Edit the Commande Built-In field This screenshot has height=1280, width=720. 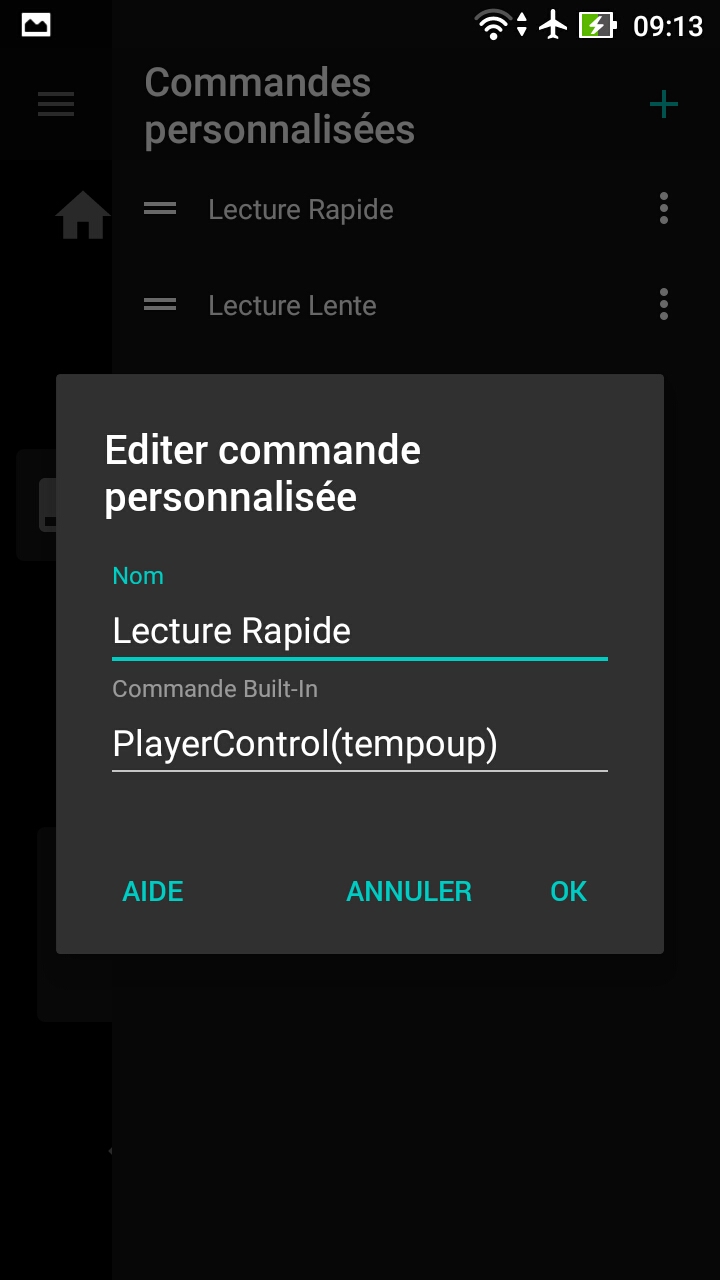coord(359,744)
